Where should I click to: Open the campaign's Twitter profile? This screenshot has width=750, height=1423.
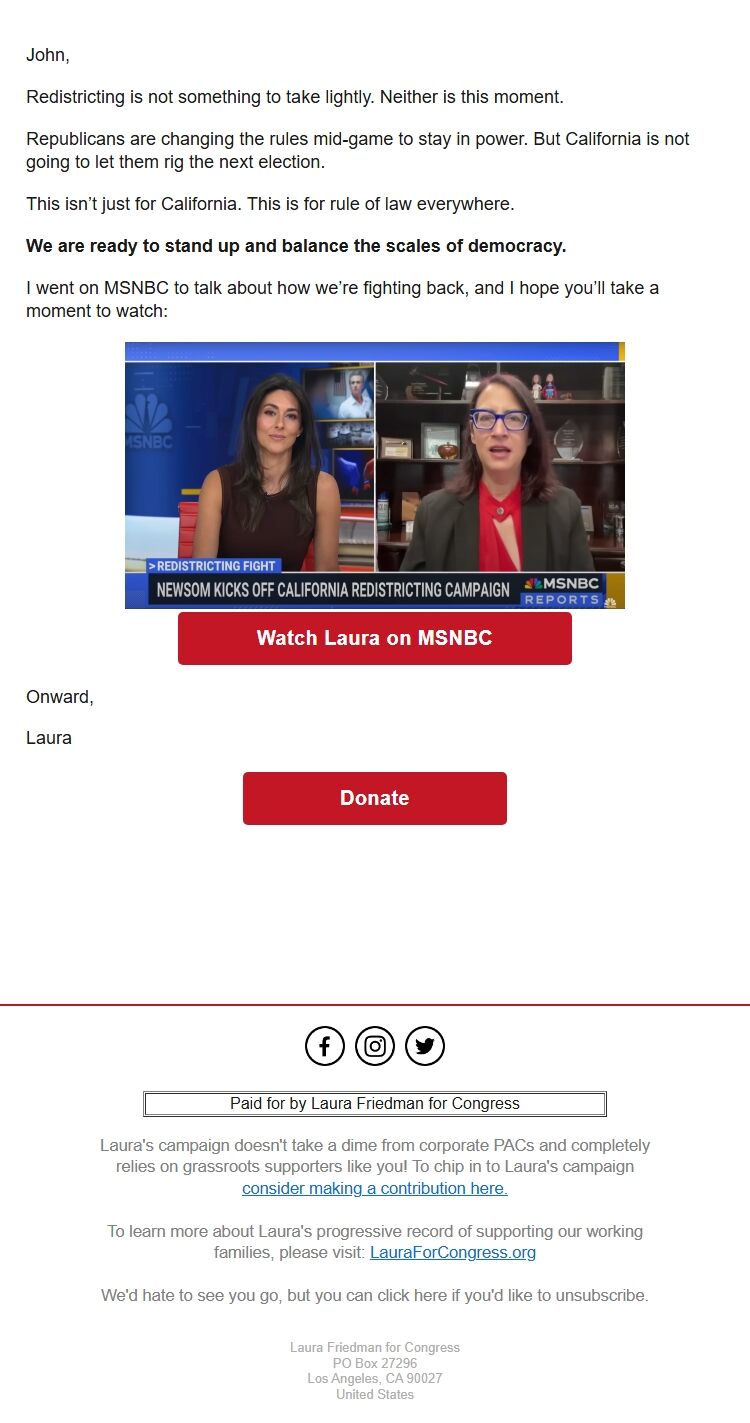point(425,1046)
